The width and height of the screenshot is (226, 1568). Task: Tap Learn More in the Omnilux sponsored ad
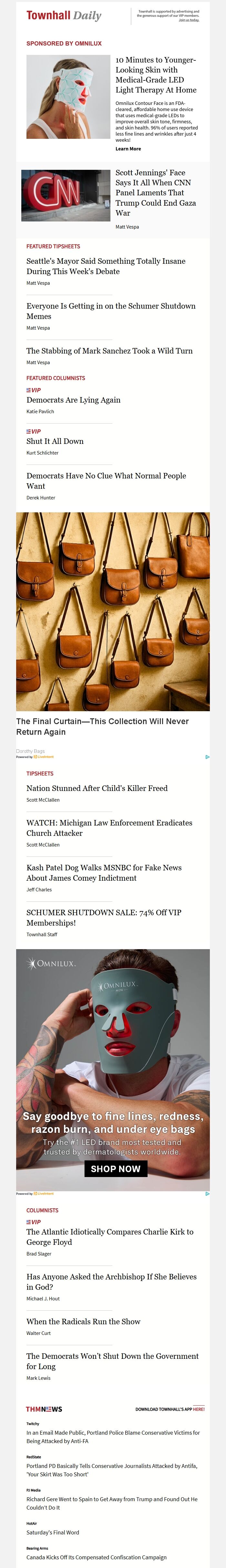128,149
